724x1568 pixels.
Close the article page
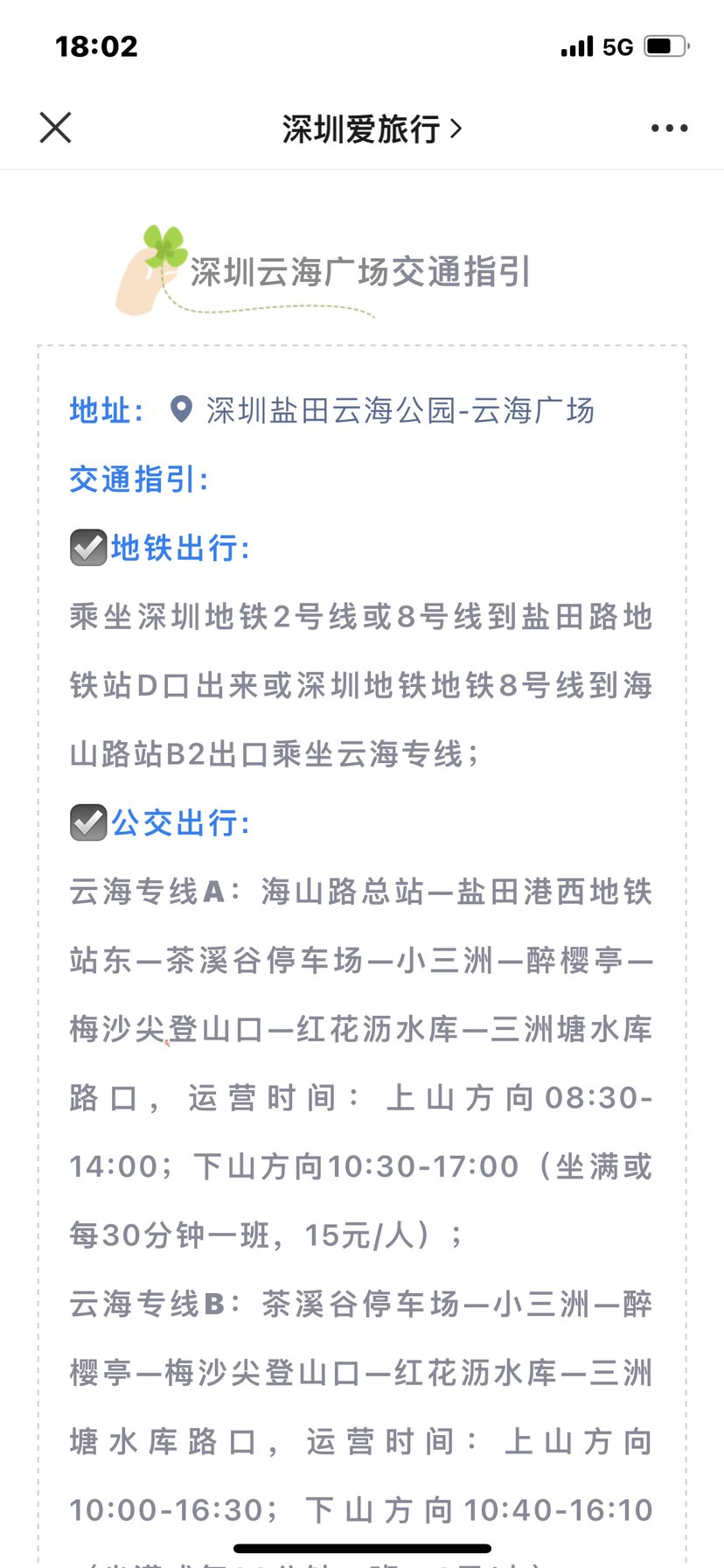coord(55,128)
